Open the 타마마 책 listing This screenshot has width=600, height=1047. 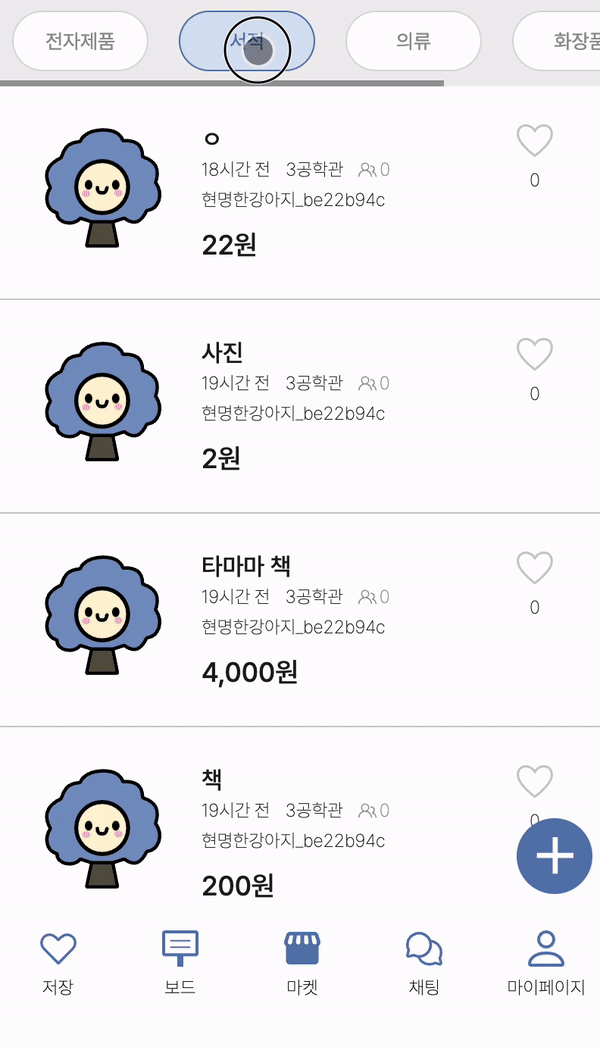(300, 620)
